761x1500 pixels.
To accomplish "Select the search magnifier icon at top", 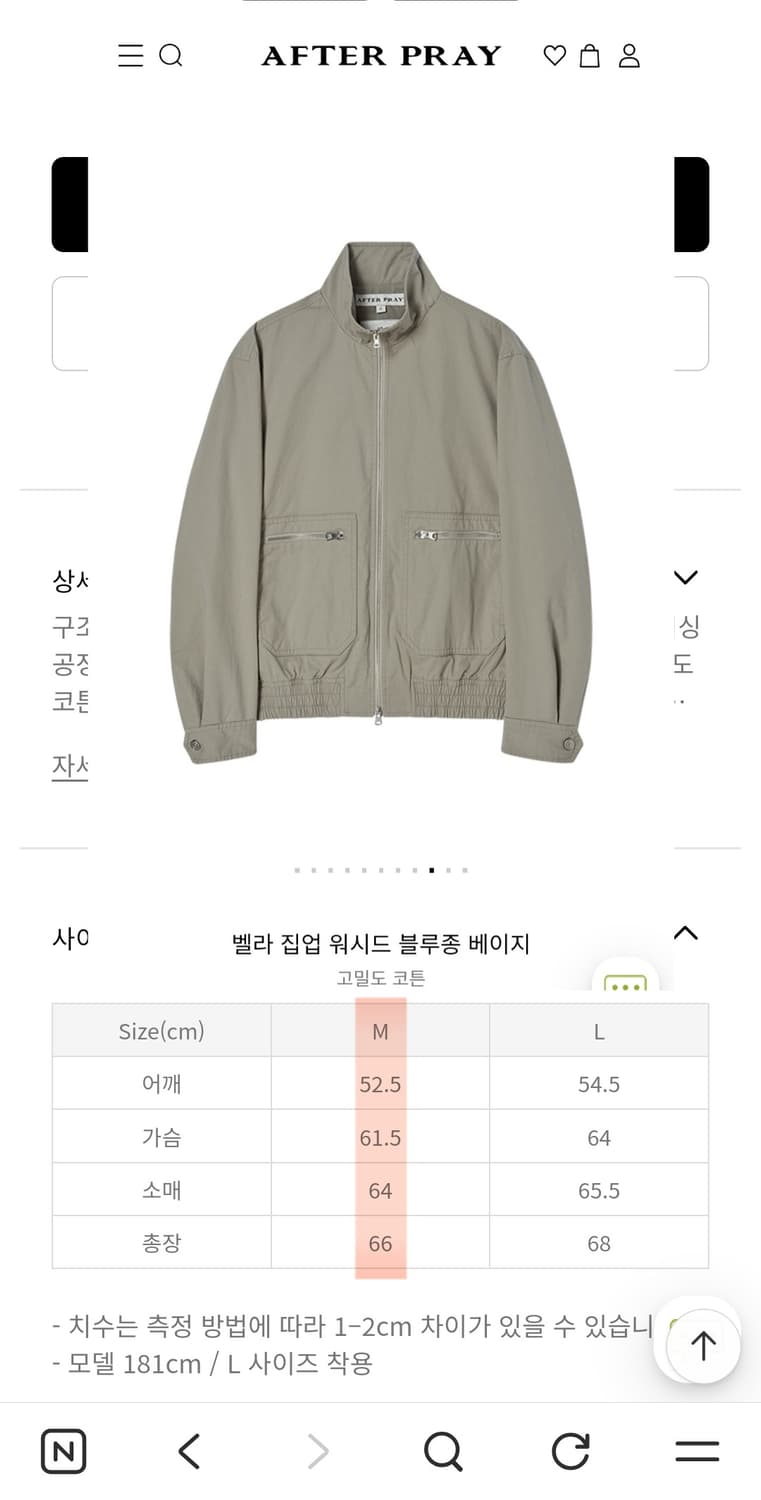I will coord(172,56).
